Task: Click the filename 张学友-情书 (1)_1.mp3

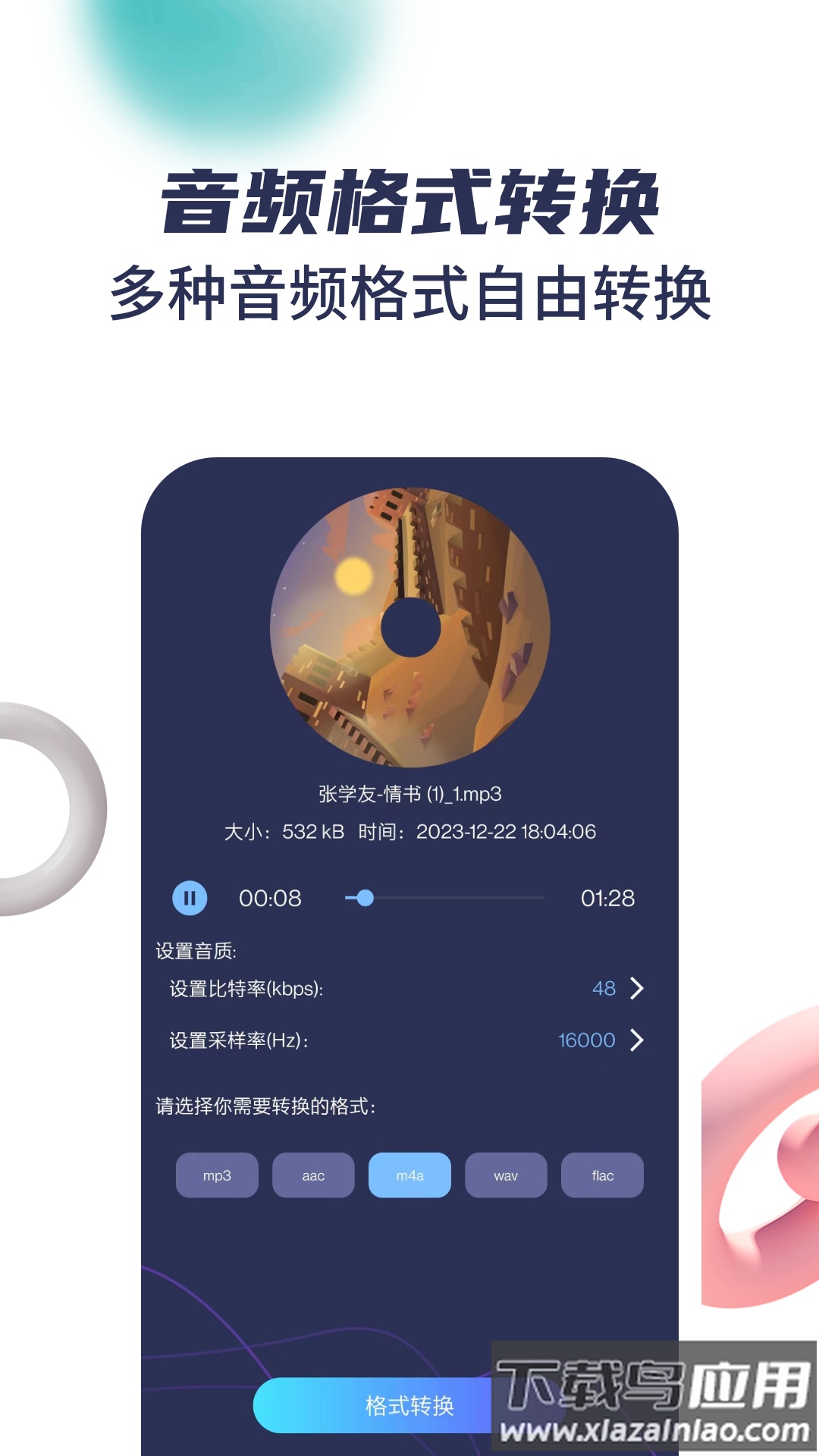Action: pyautogui.click(x=409, y=792)
